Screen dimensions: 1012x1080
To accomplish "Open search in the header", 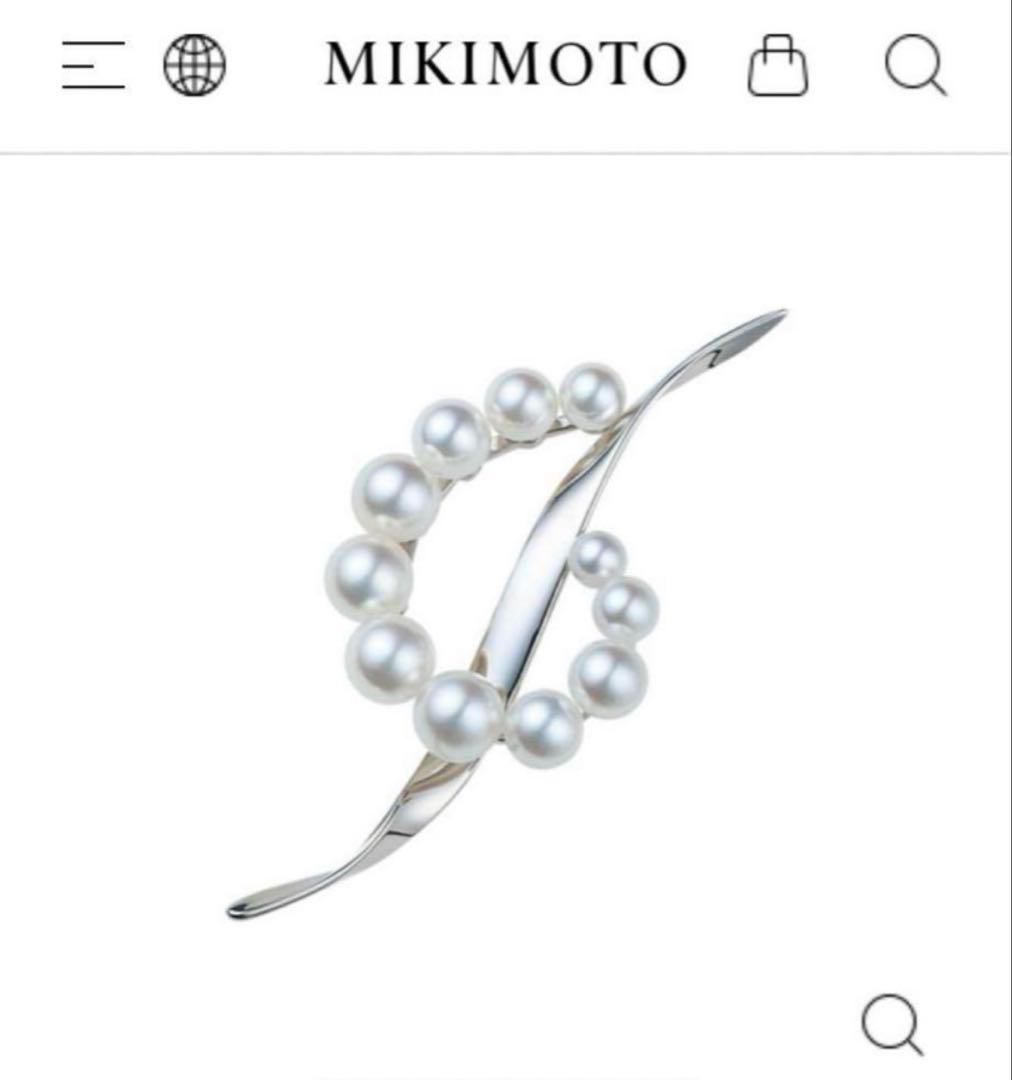I will click(914, 65).
